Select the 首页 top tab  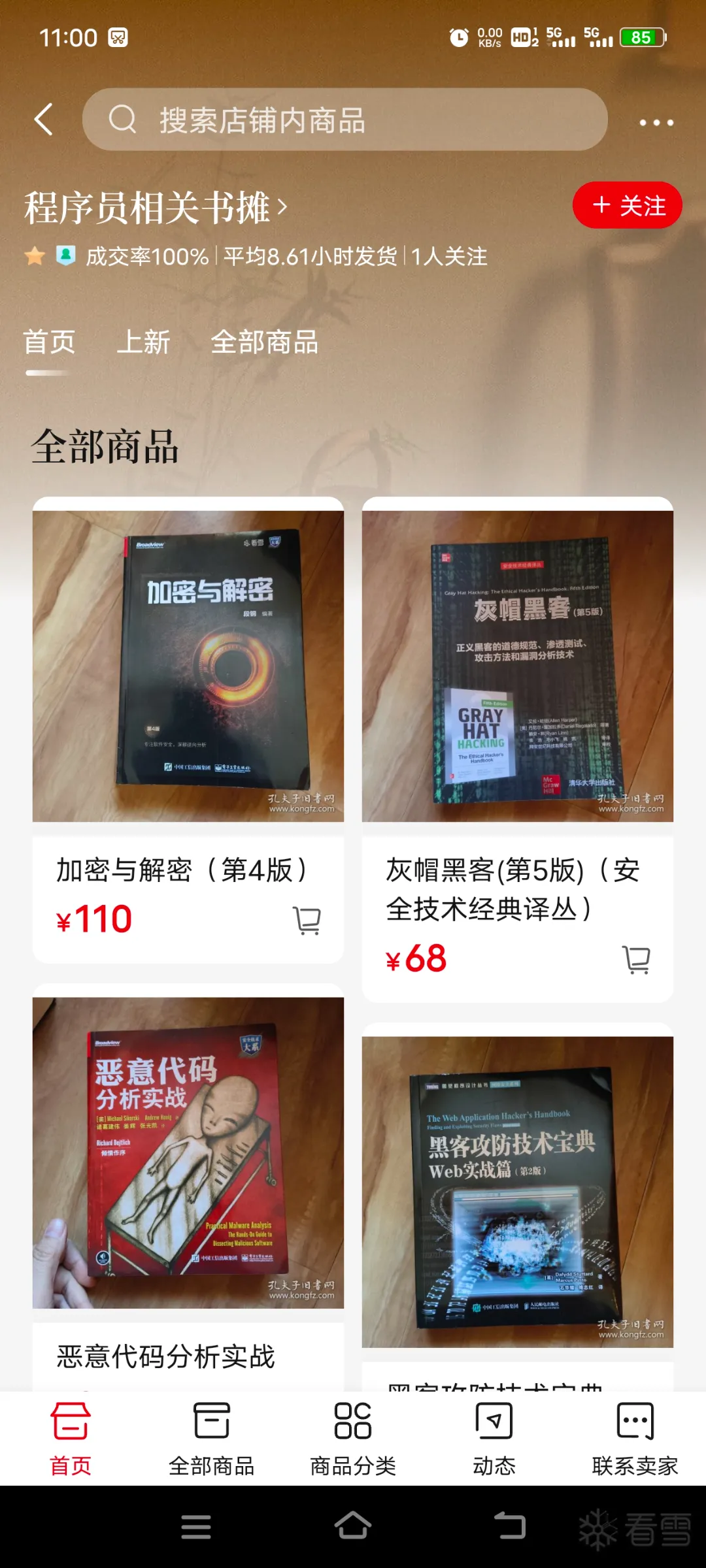(49, 342)
